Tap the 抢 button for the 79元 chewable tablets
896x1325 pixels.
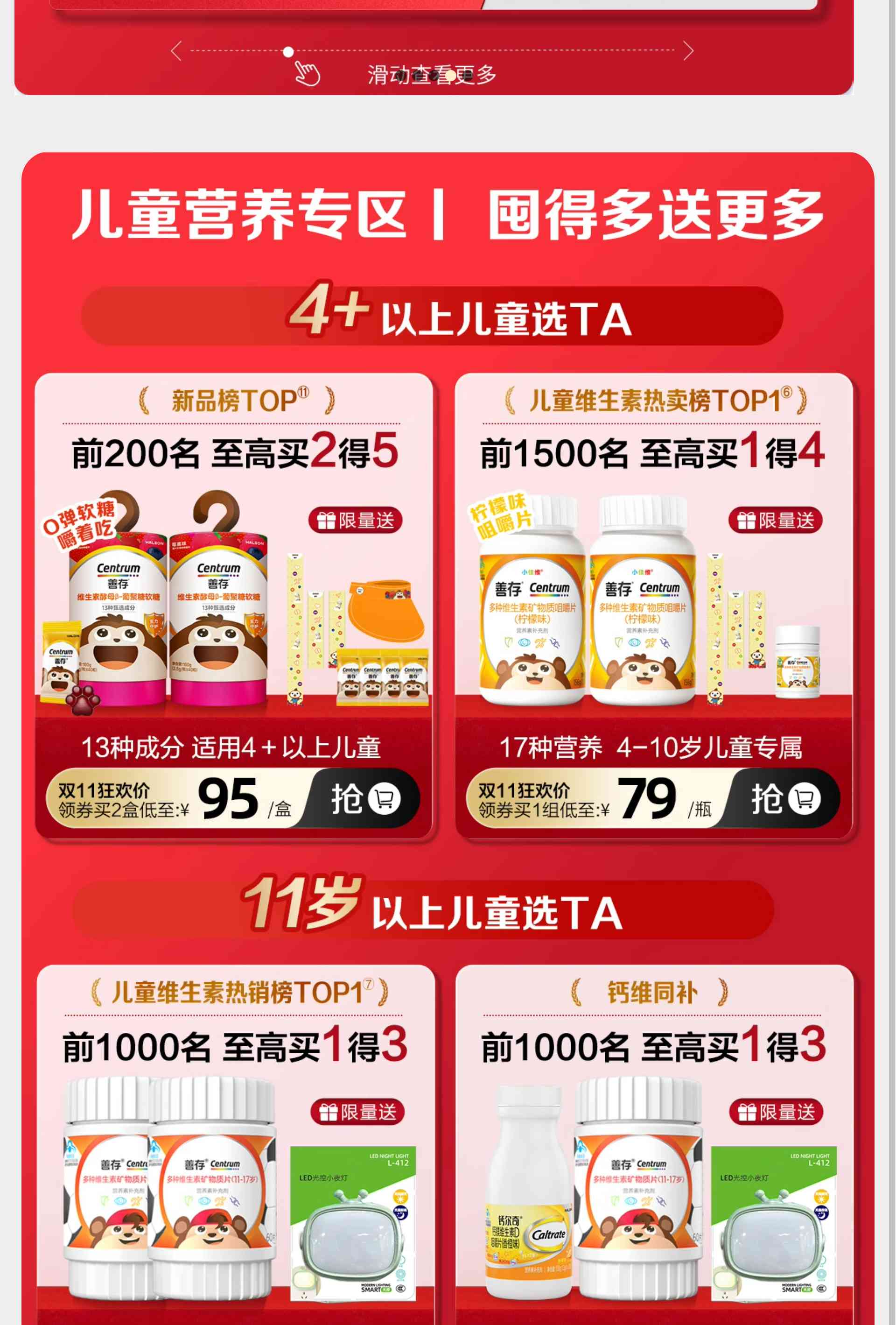pyautogui.click(x=785, y=798)
